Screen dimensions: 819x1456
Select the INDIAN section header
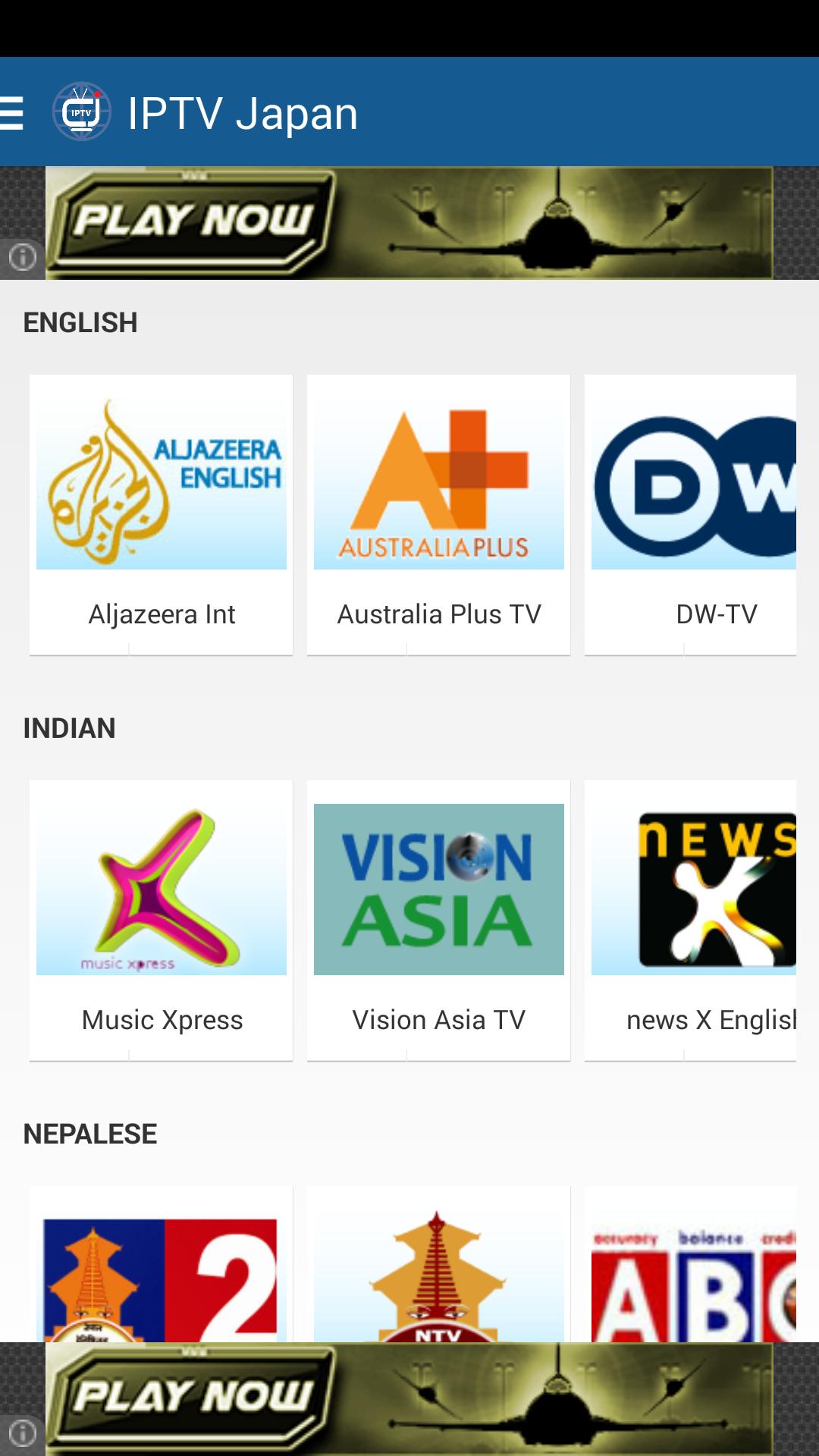tap(69, 728)
